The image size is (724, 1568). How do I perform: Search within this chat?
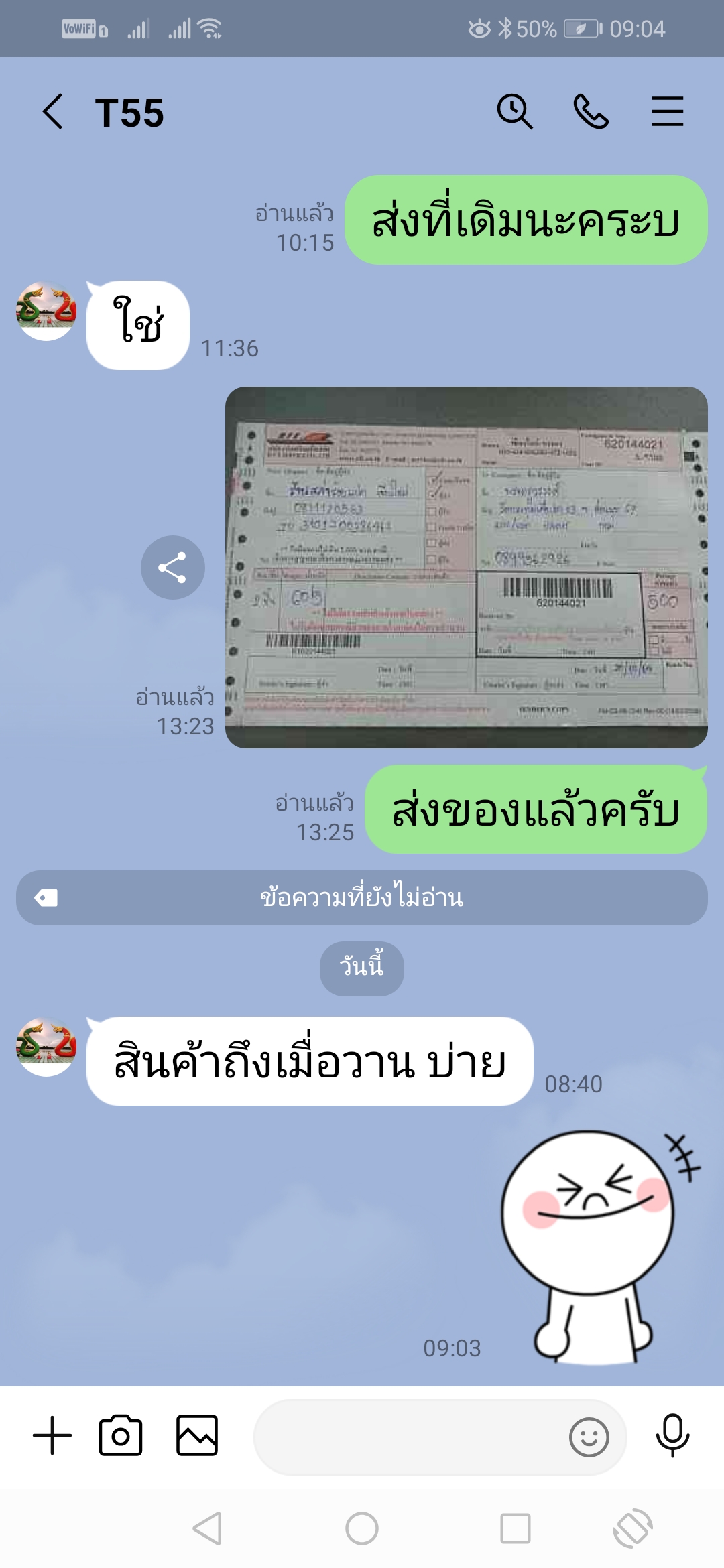tap(514, 111)
